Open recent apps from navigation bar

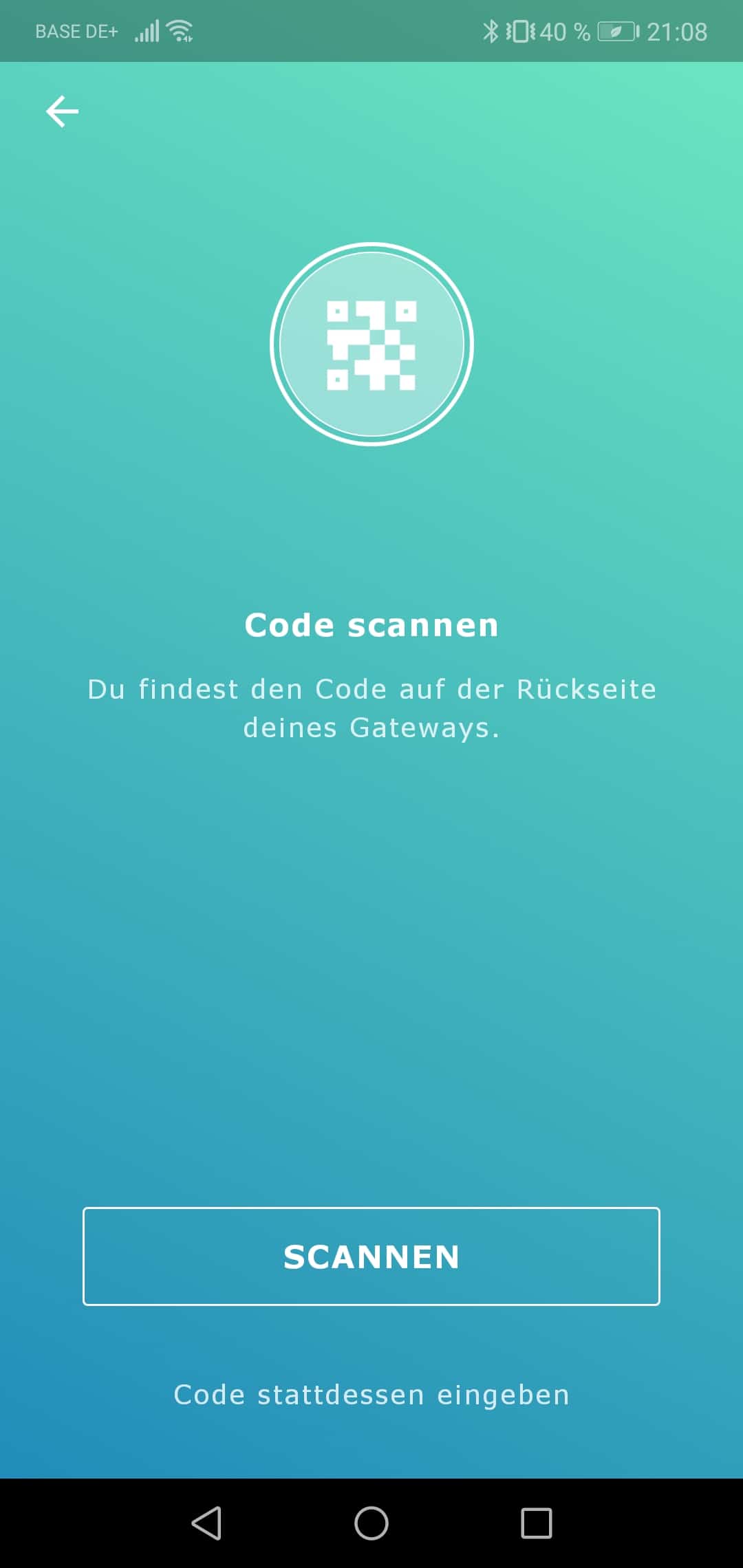[x=537, y=1523]
